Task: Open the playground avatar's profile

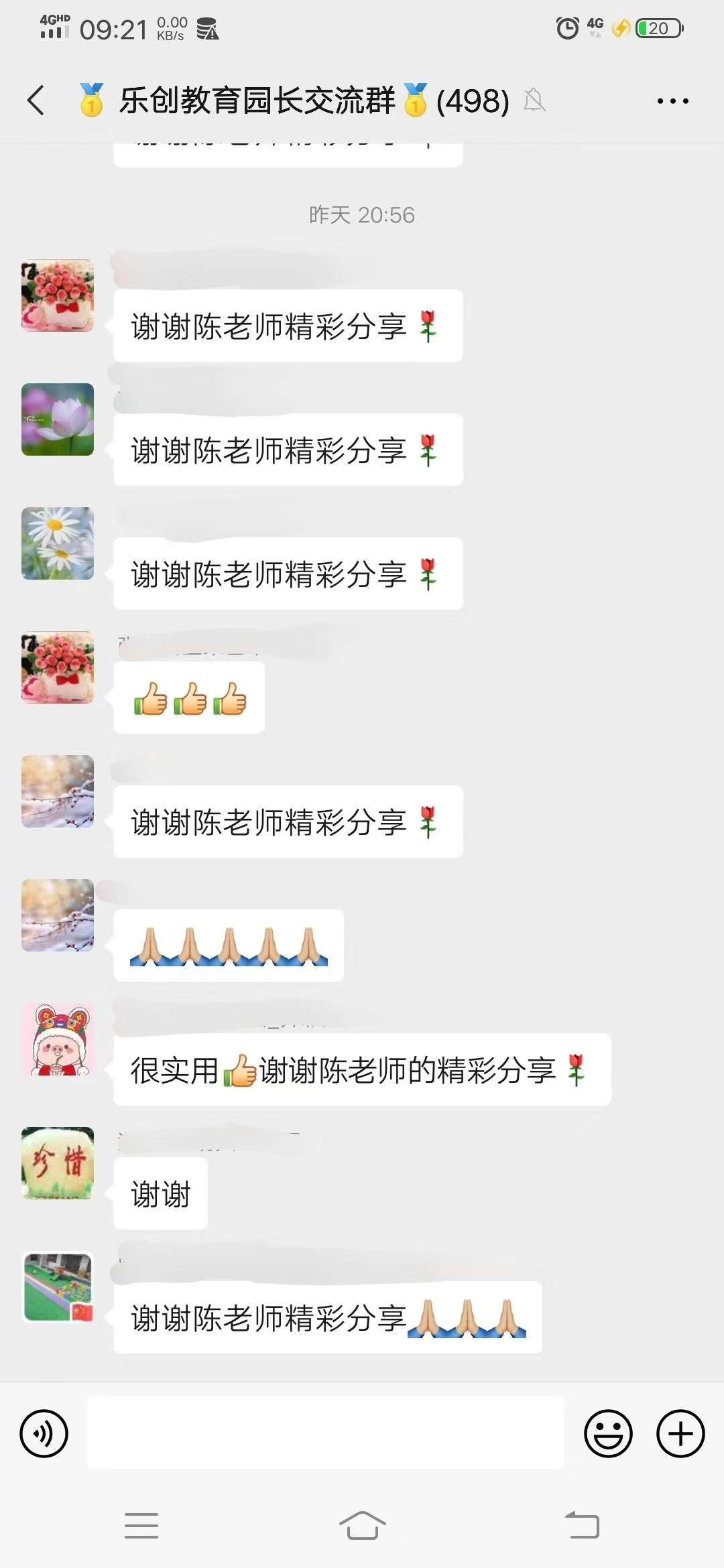Action: tap(58, 1287)
